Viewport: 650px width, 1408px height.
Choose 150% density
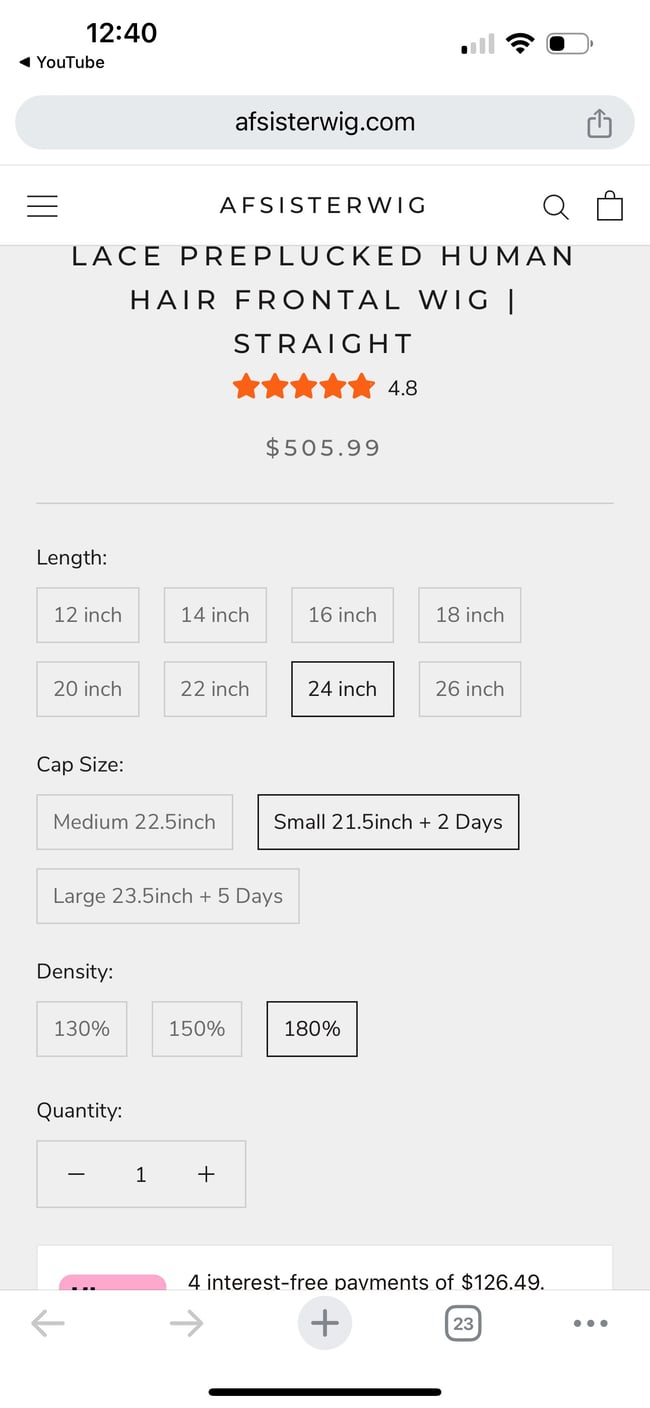click(x=197, y=1029)
